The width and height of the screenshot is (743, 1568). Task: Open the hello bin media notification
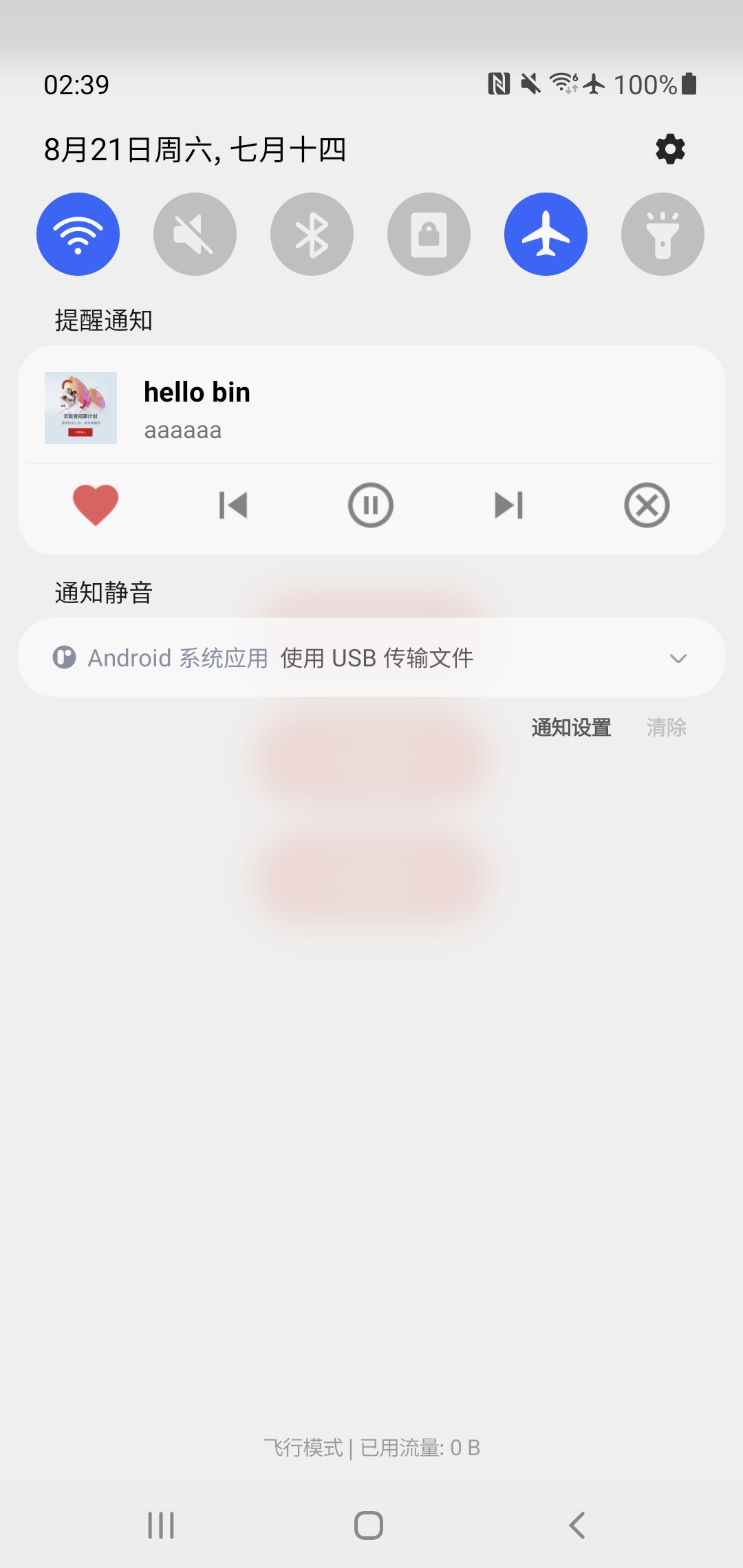[371, 409]
